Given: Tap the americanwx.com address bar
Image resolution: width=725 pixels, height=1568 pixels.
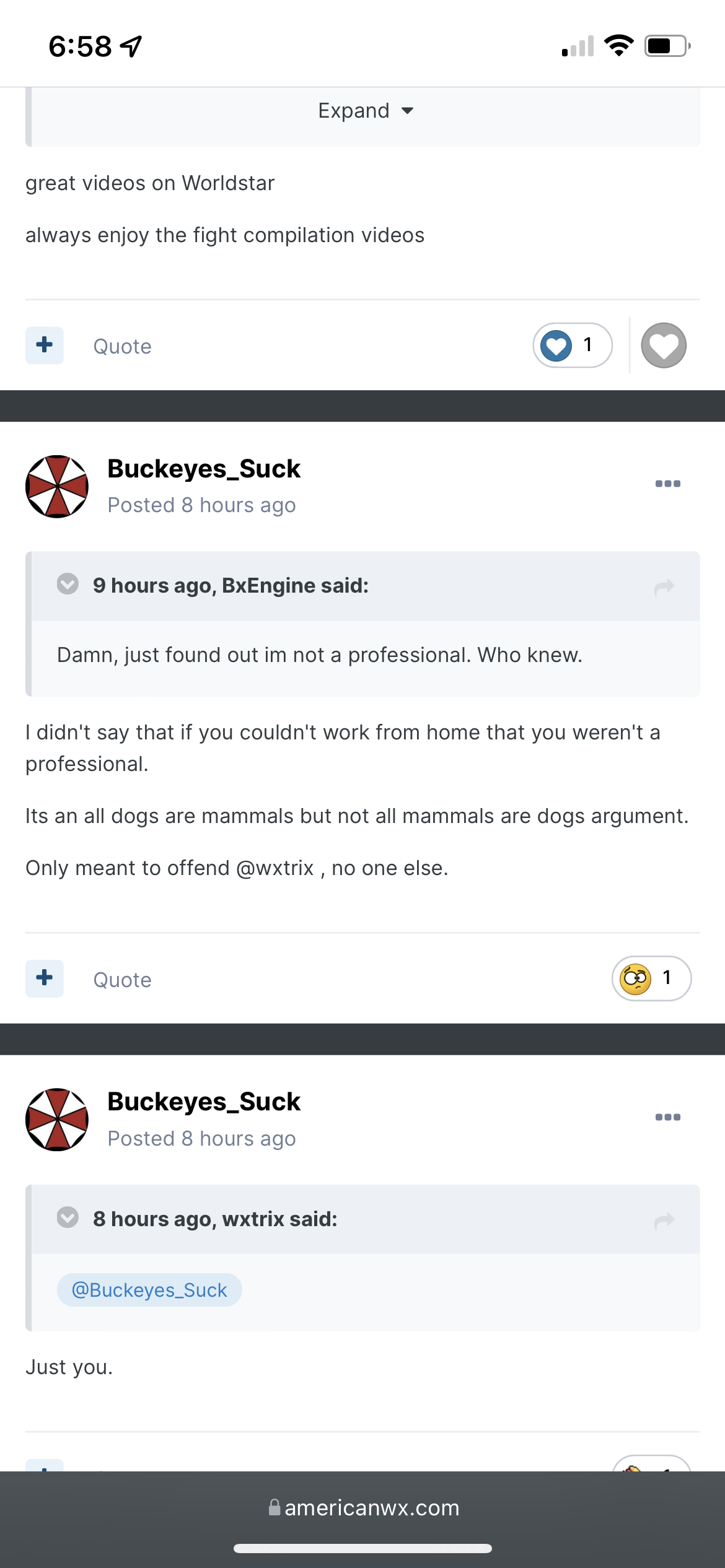Looking at the screenshot, I should 364,1507.
